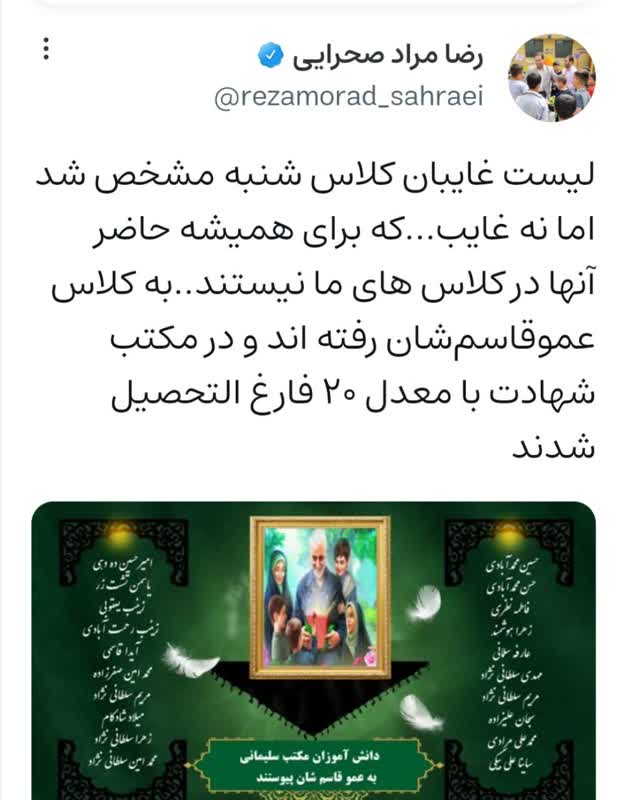Screen dimensions: 624x800
Task: Open رضا مراد صحرایی's profile picture
Action: click(x=553, y=78)
